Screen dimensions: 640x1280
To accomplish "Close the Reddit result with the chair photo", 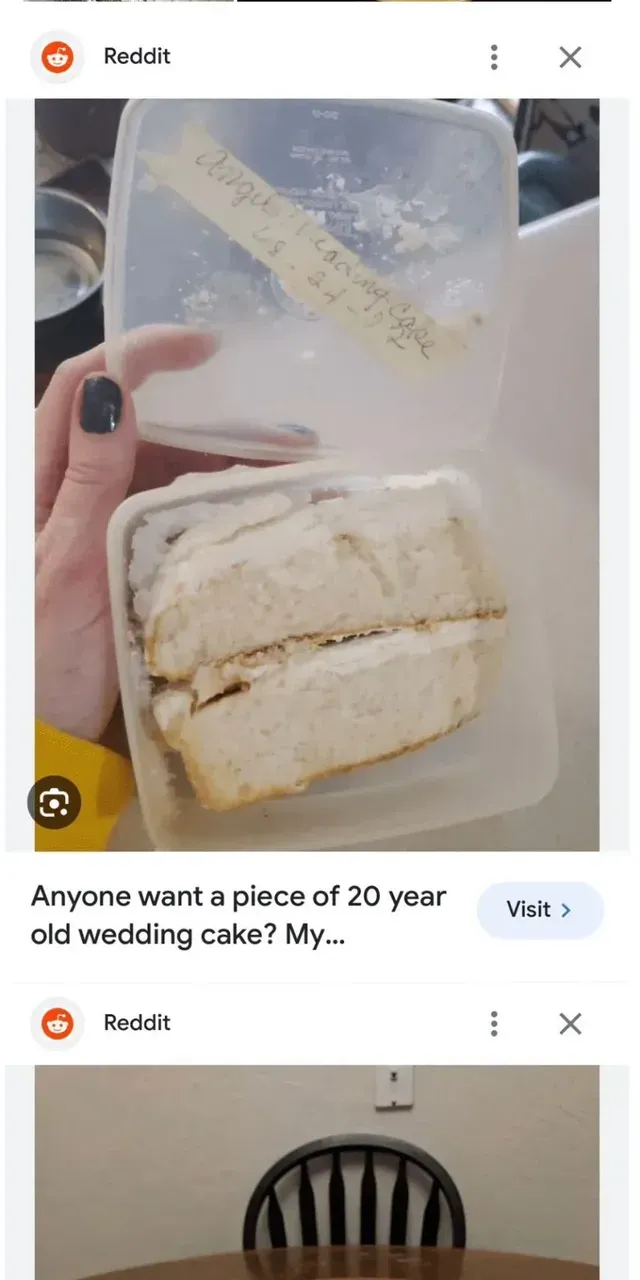I will [x=570, y=1023].
